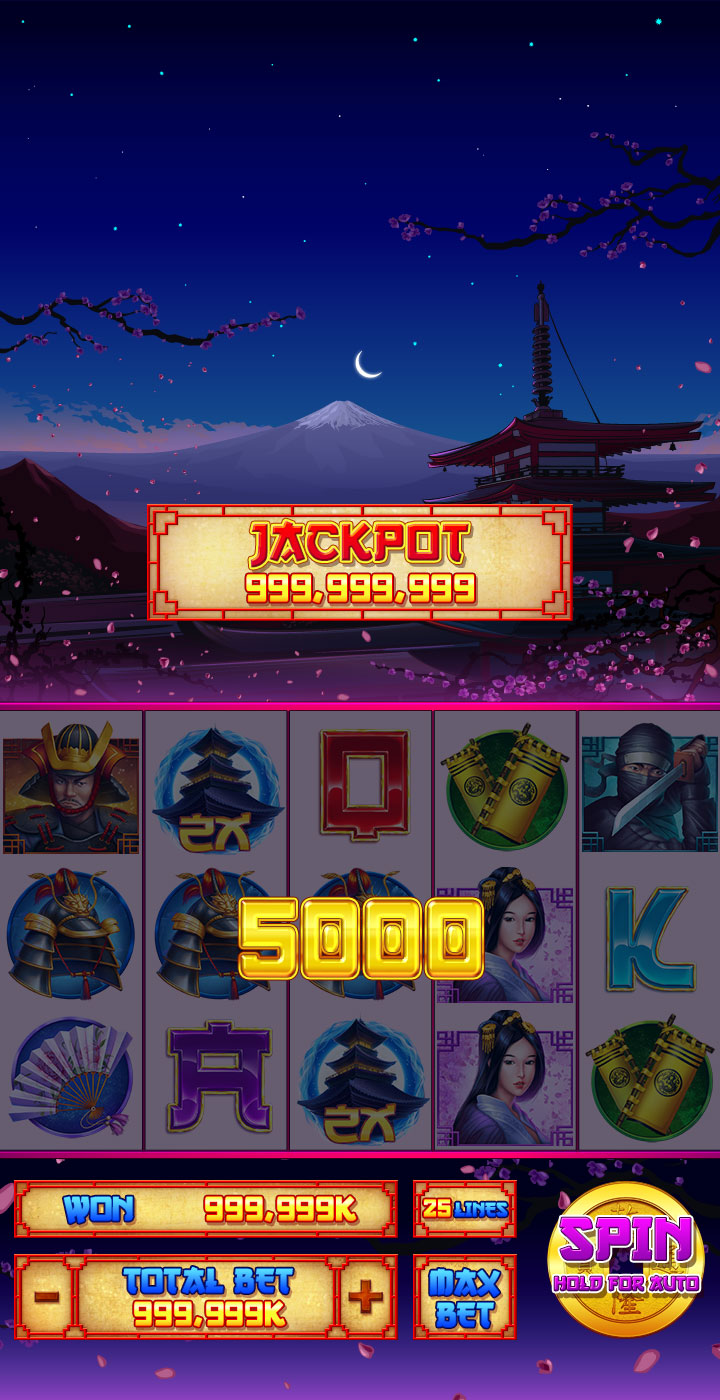Tap the Spin button
Image resolution: width=720 pixels, height=1400 pixels.
tap(626, 1257)
